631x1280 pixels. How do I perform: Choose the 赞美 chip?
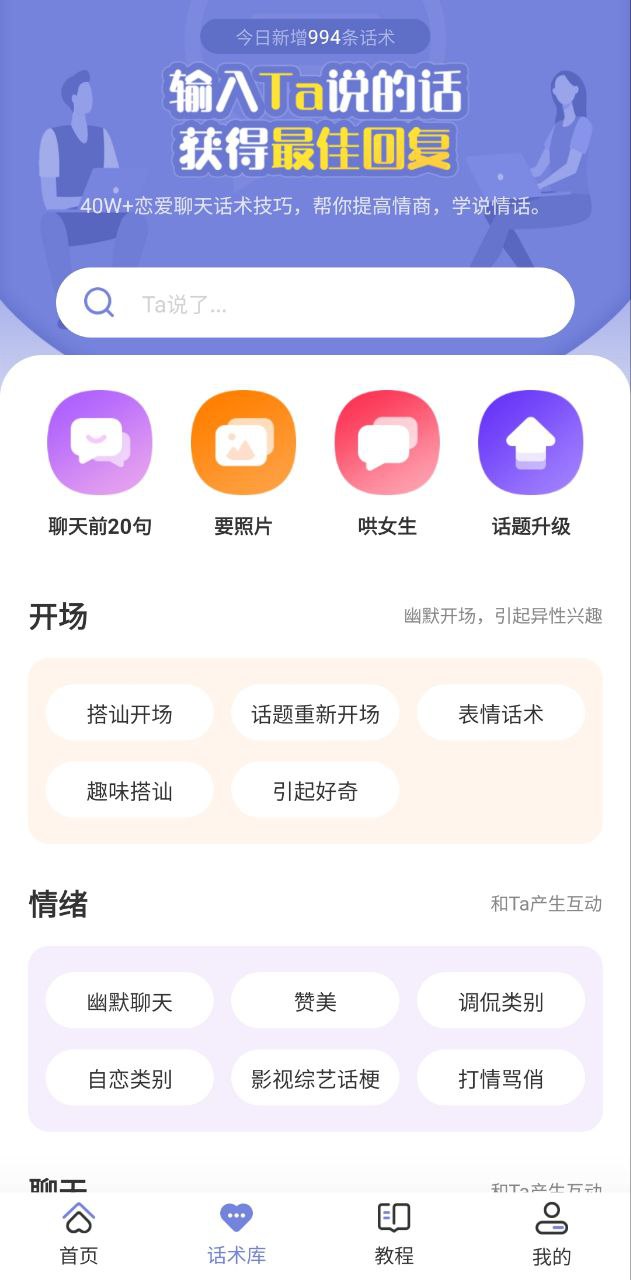[315, 1001]
